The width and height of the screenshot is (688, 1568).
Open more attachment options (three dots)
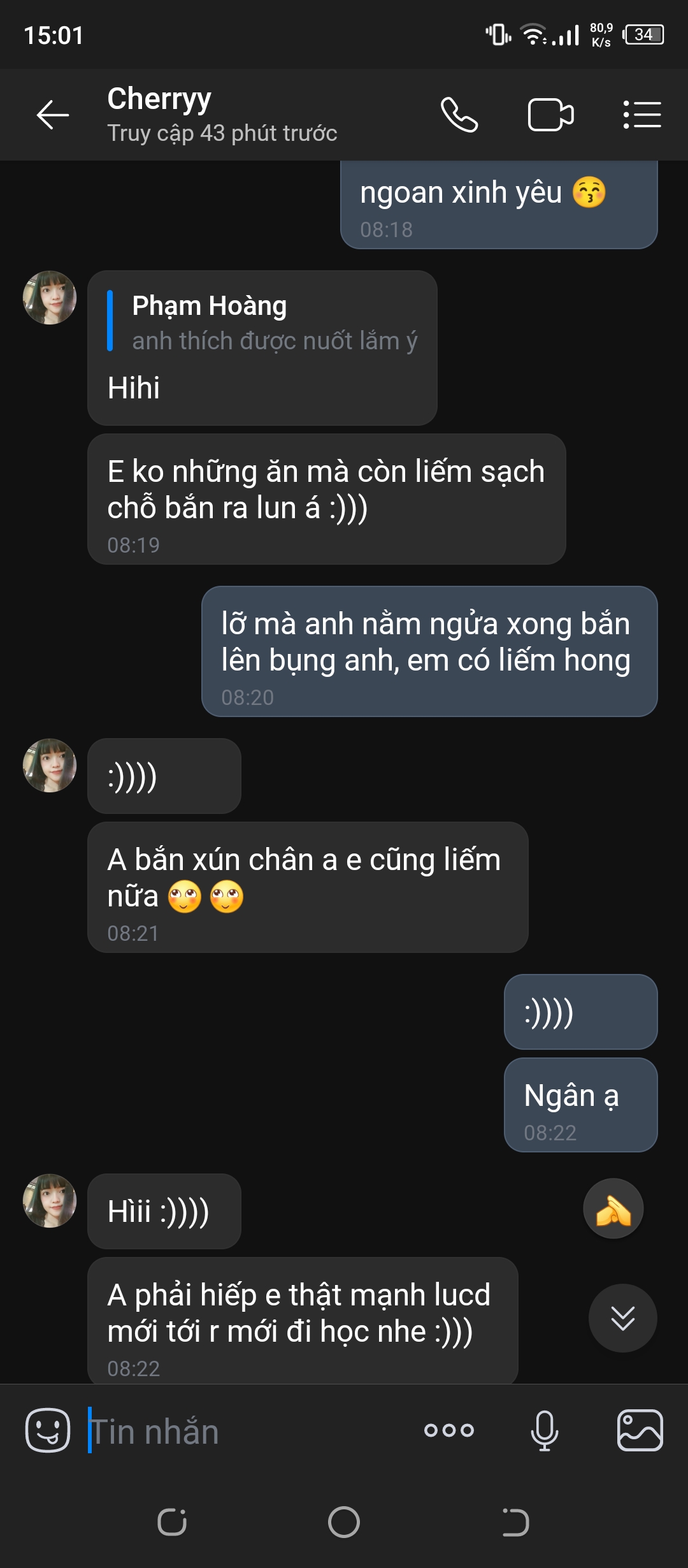pyautogui.click(x=449, y=1430)
